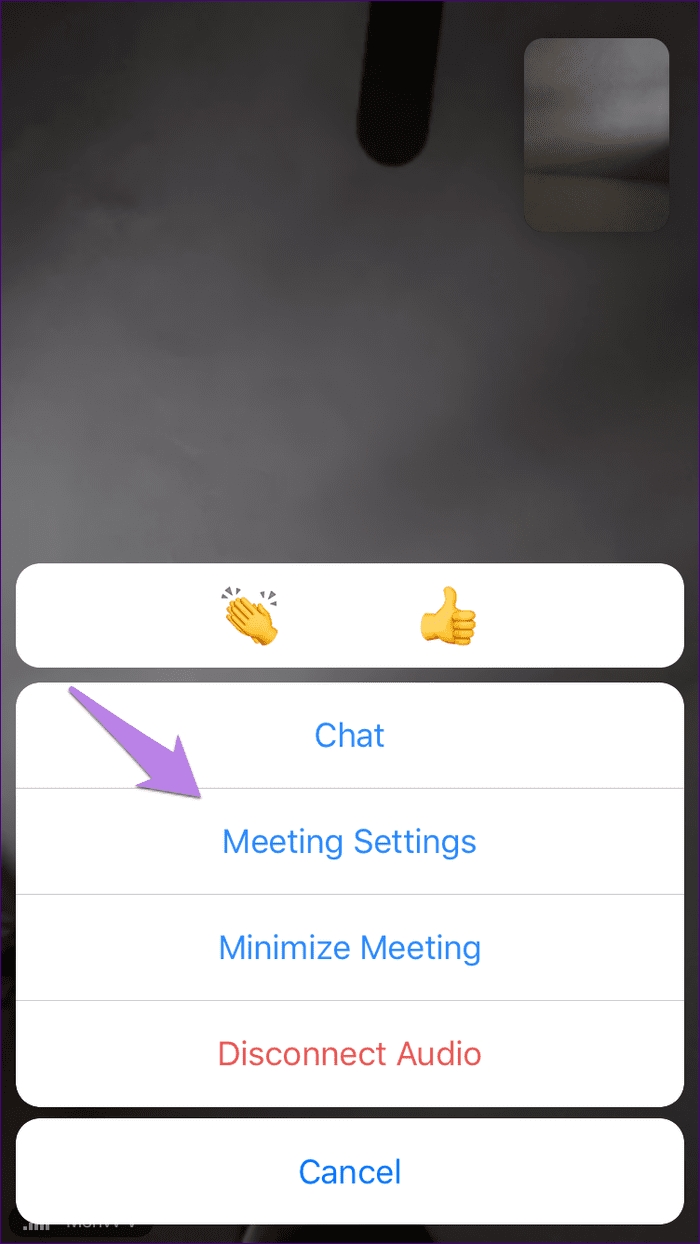
Task: Send the clapping hands reaction
Action: [x=250, y=615]
